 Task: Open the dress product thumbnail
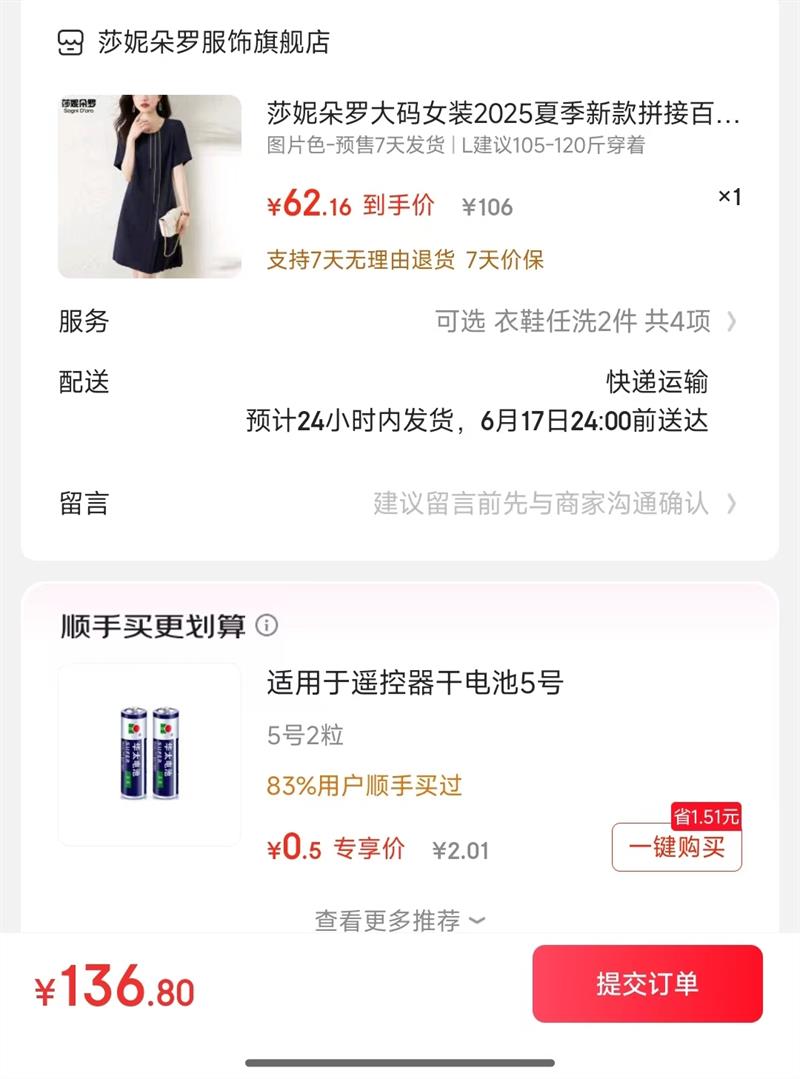coord(149,186)
